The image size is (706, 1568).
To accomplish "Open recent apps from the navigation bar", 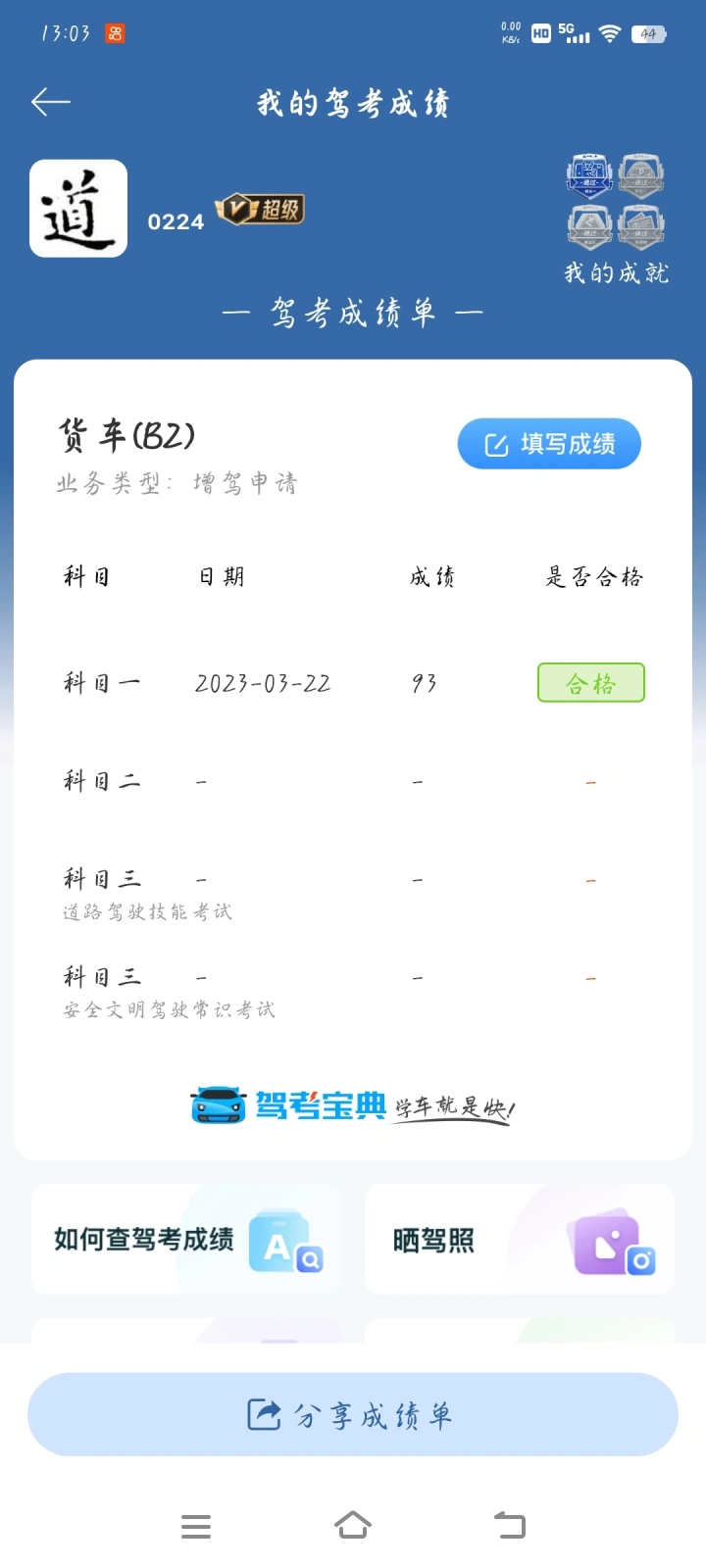I will [x=196, y=1526].
